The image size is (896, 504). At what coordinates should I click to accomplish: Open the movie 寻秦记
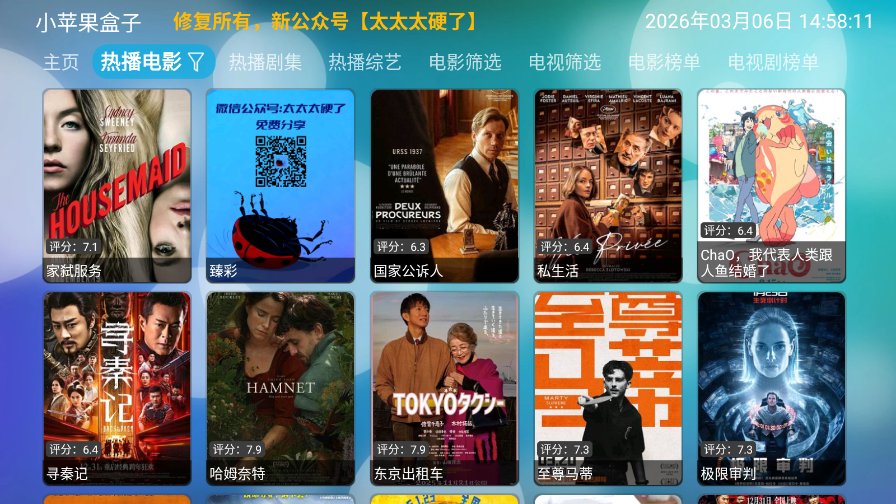tap(117, 388)
